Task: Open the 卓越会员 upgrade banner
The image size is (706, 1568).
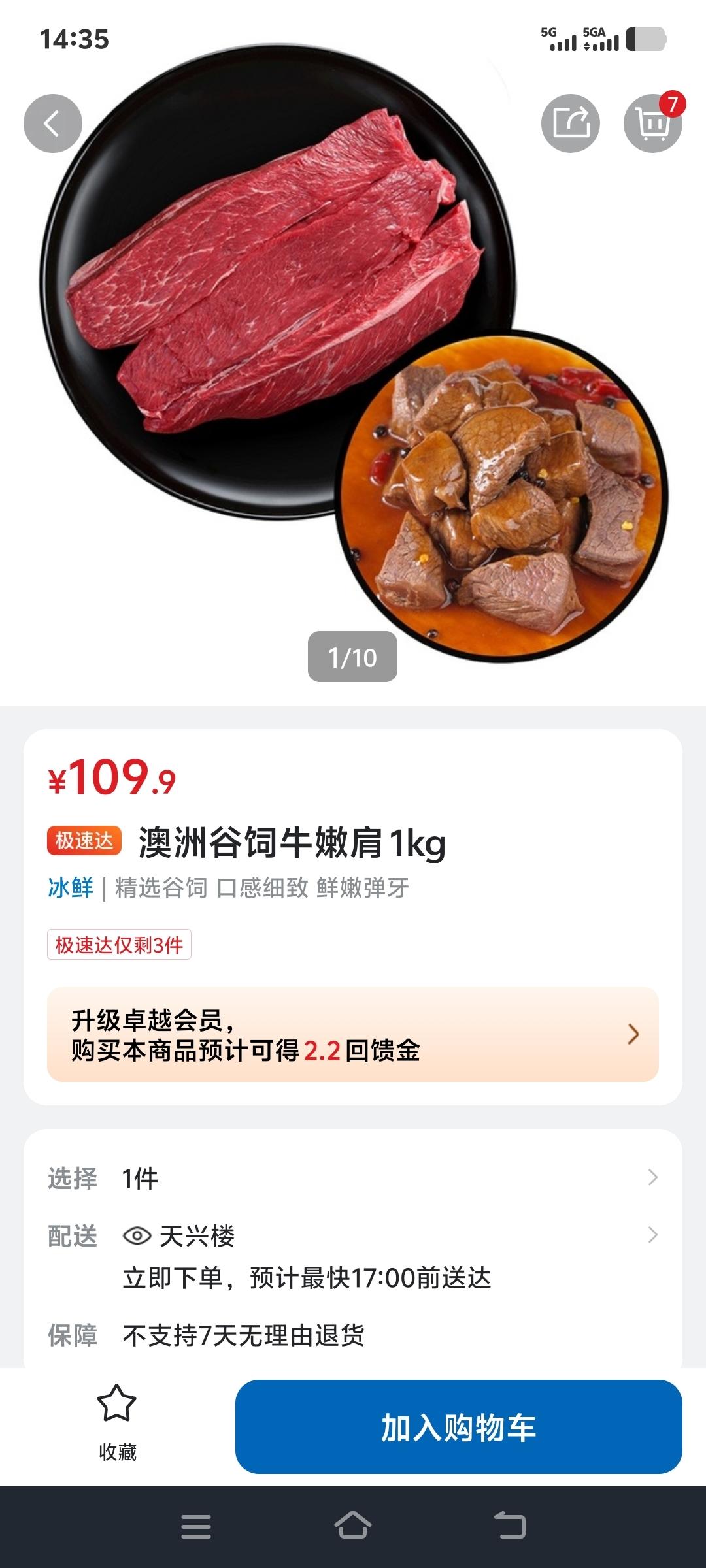Action: pyautogui.click(x=353, y=1034)
